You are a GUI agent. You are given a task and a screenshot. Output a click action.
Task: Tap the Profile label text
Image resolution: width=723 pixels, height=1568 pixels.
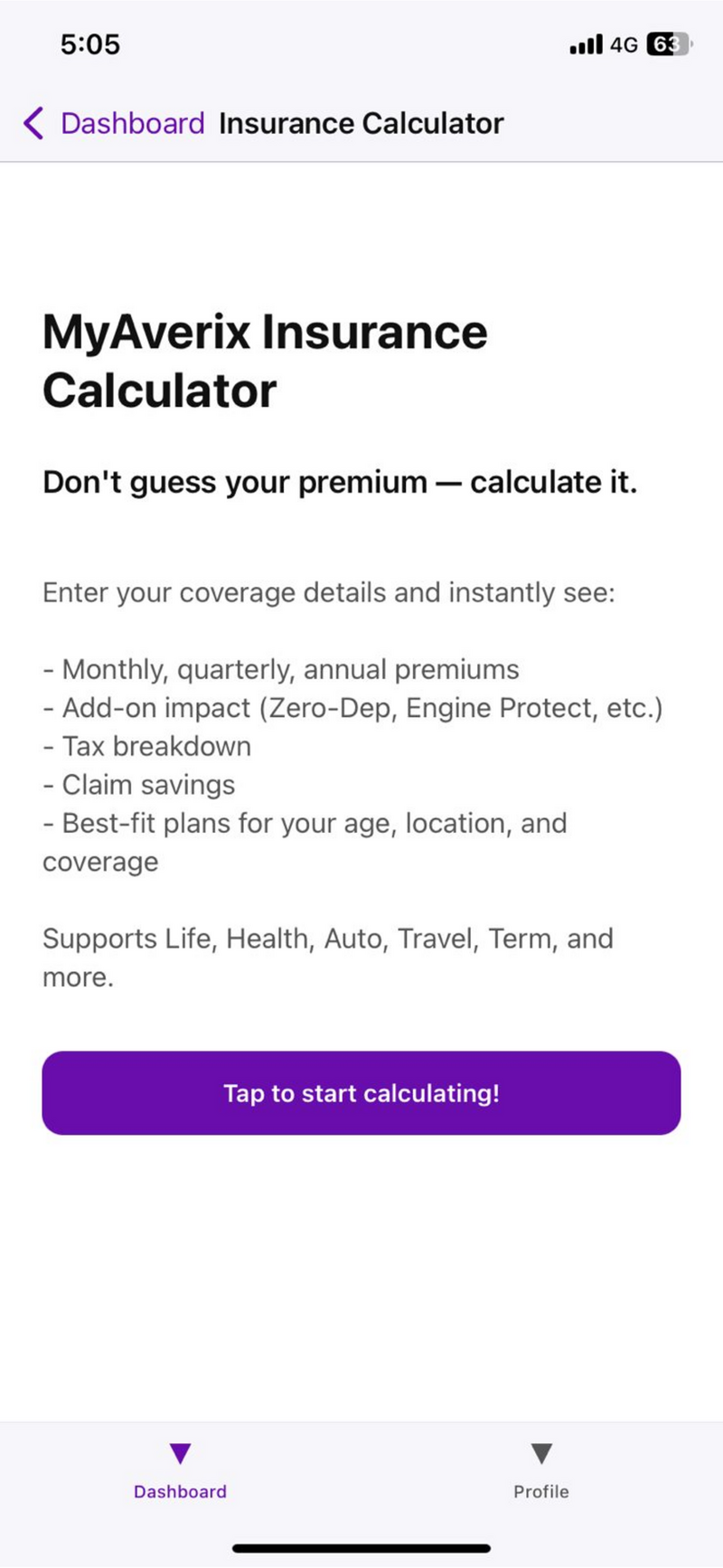click(x=540, y=1492)
